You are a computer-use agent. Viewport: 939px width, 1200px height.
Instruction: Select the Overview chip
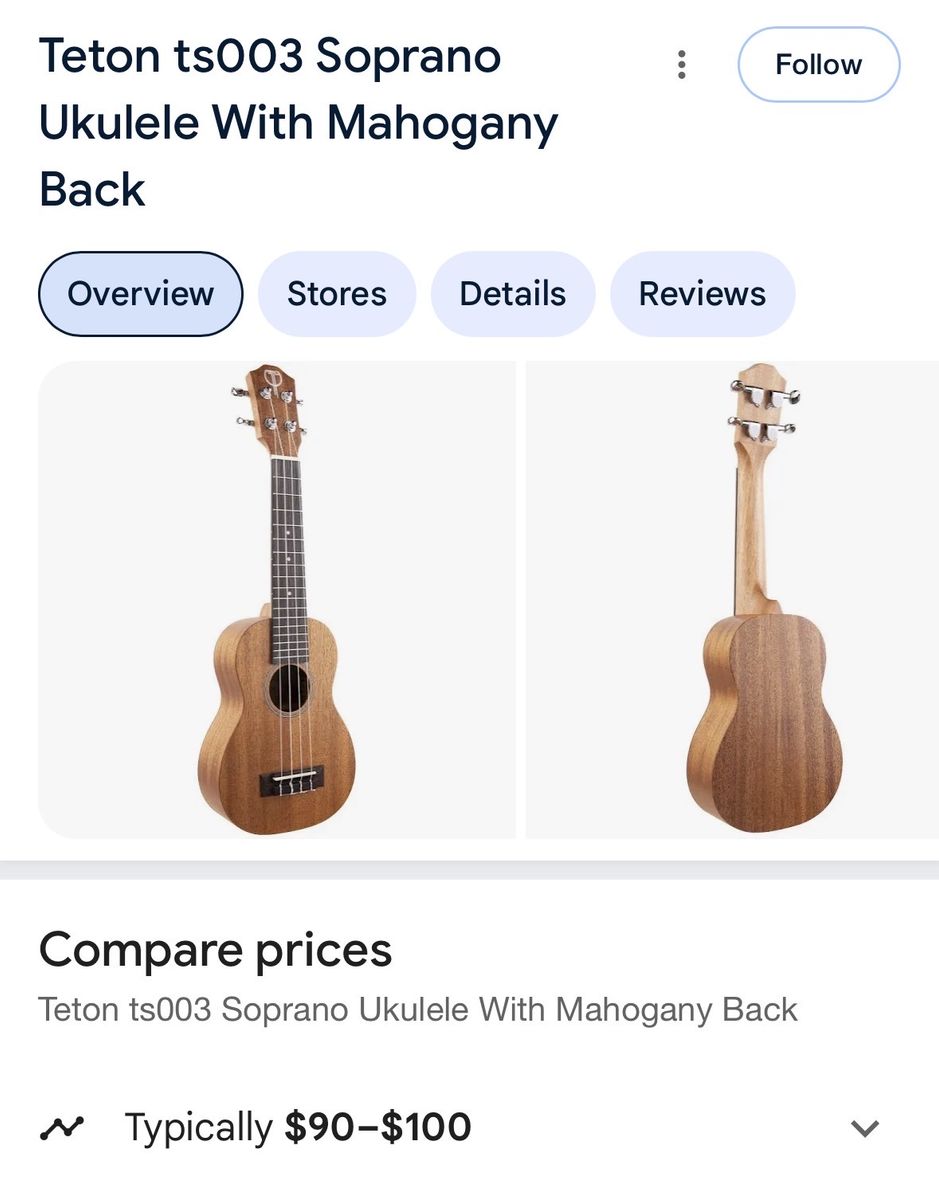pyautogui.click(x=140, y=294)
